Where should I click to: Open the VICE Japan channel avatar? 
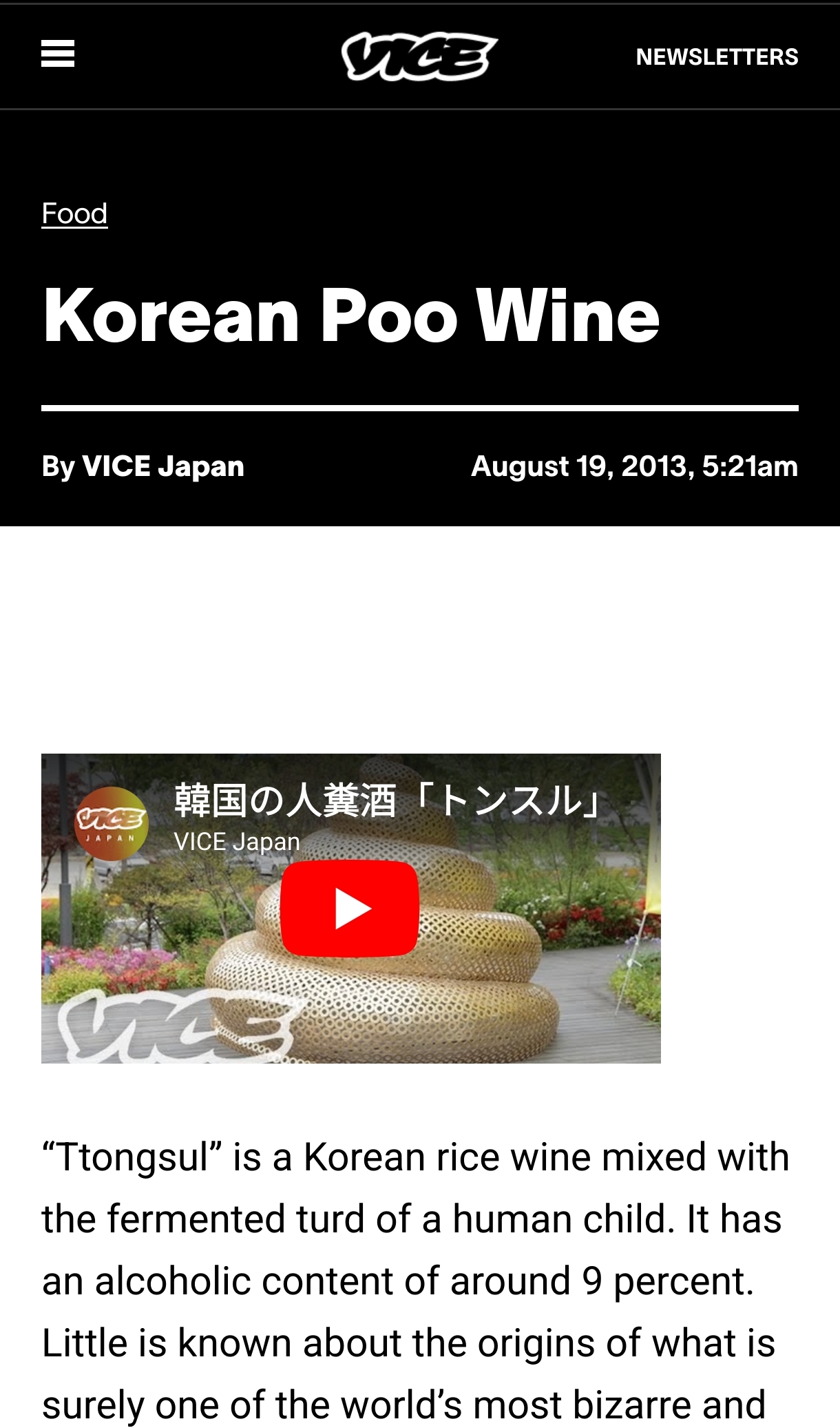coord(112,824)
